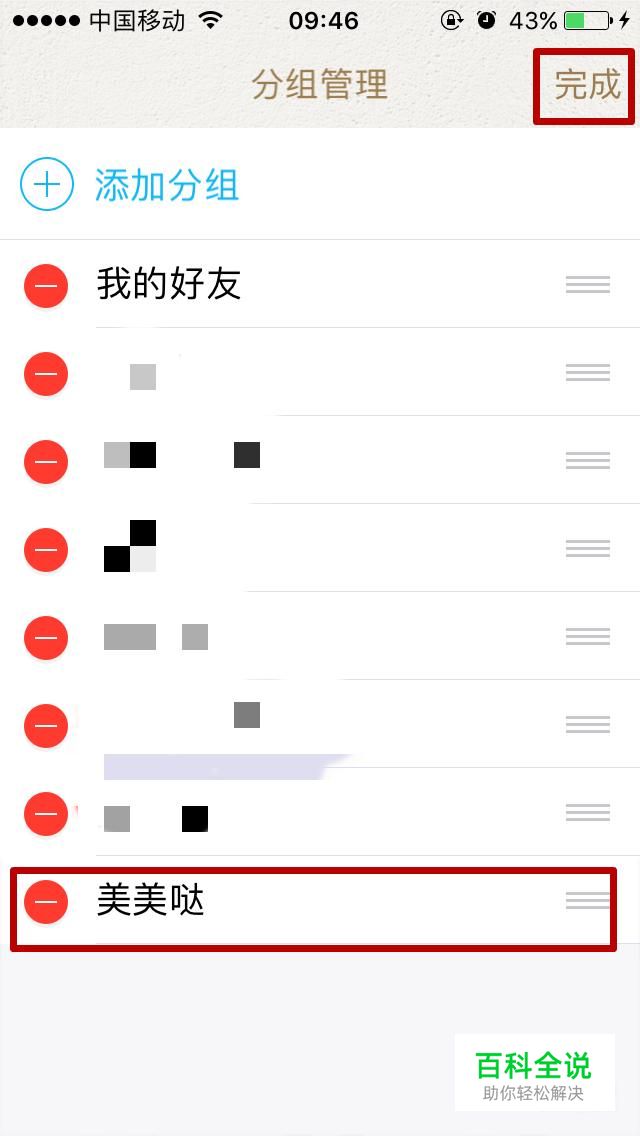This screenshot has height=1136, width=640.
Task: Select the 我的好友 group row
Action: [x=320, y=284]
